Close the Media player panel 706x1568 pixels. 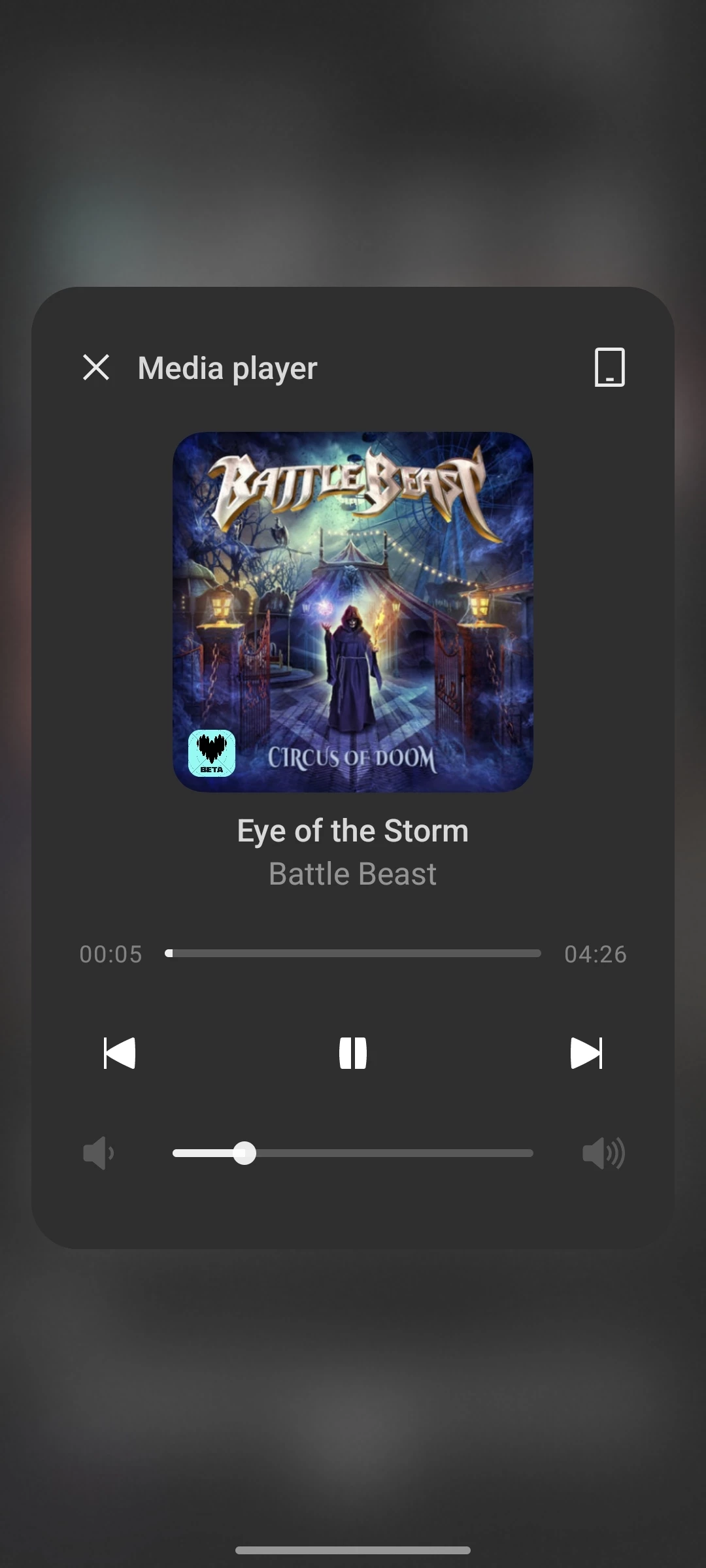(96, 367)
